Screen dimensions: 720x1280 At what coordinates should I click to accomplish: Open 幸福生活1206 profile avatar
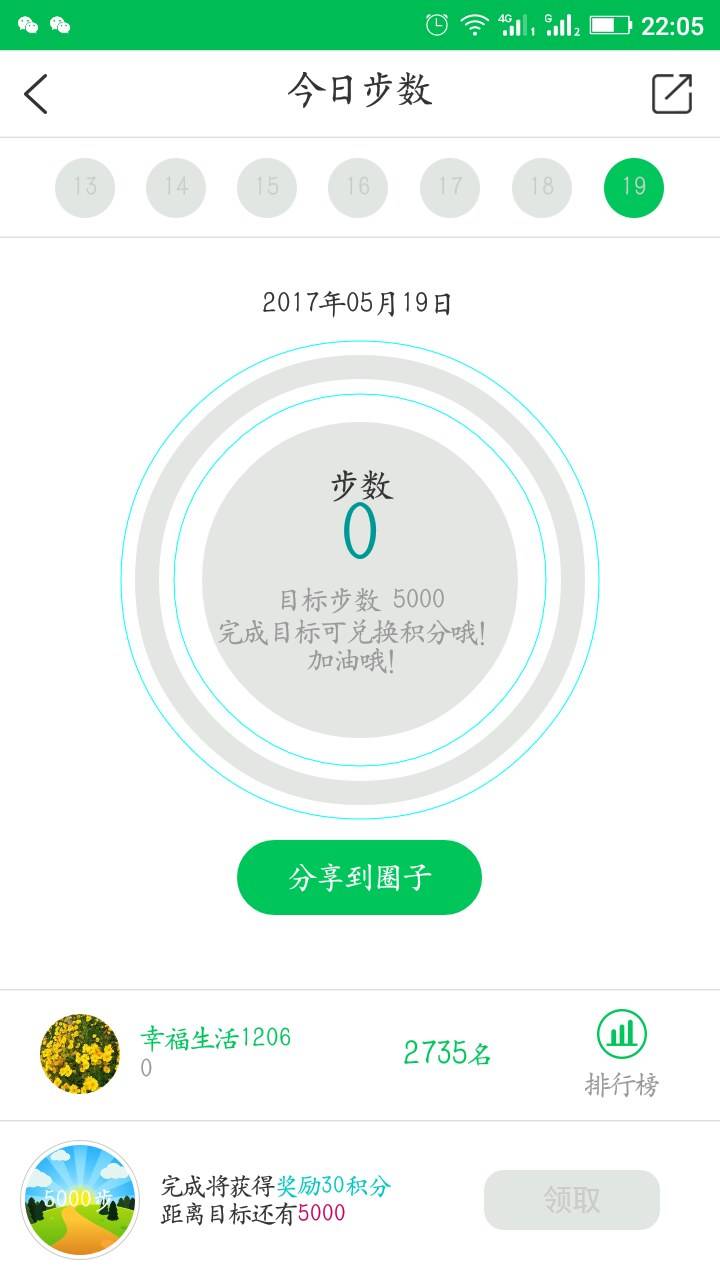(80, 1054)
